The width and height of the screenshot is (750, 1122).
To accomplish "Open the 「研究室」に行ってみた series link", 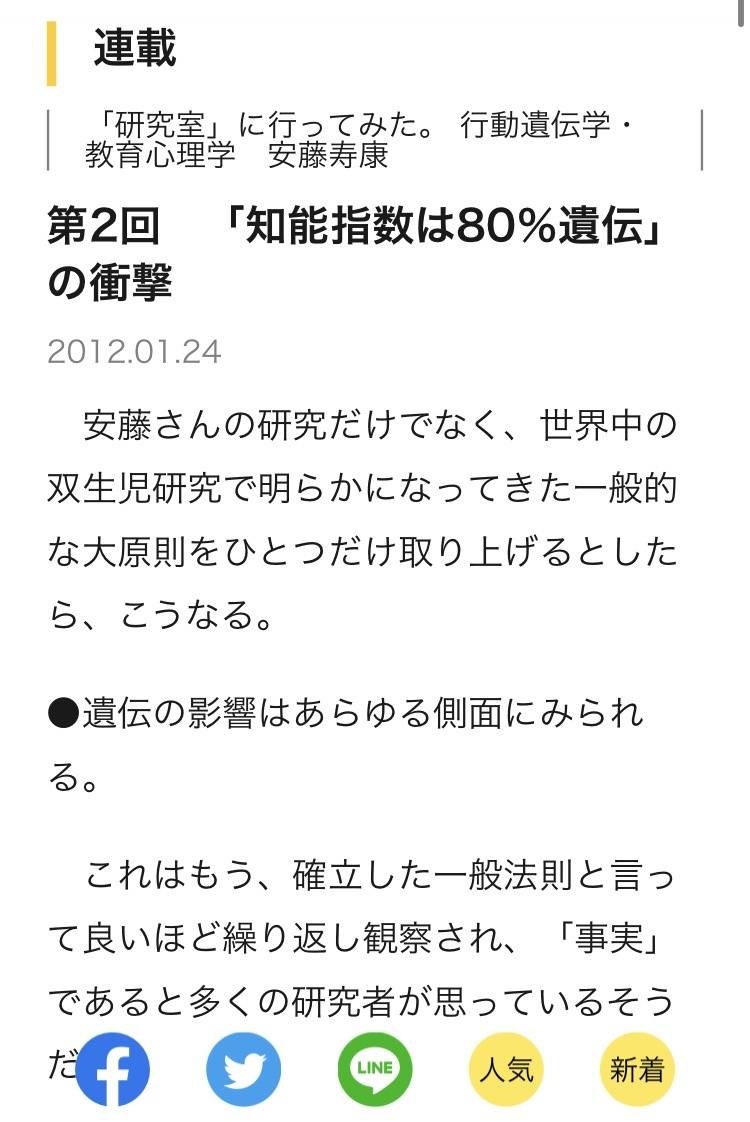I will coord(360,141).
